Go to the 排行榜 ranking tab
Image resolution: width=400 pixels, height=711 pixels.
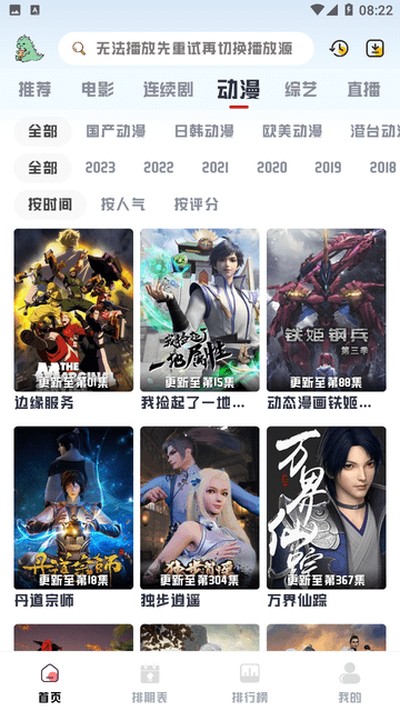(x=250, y=683)
